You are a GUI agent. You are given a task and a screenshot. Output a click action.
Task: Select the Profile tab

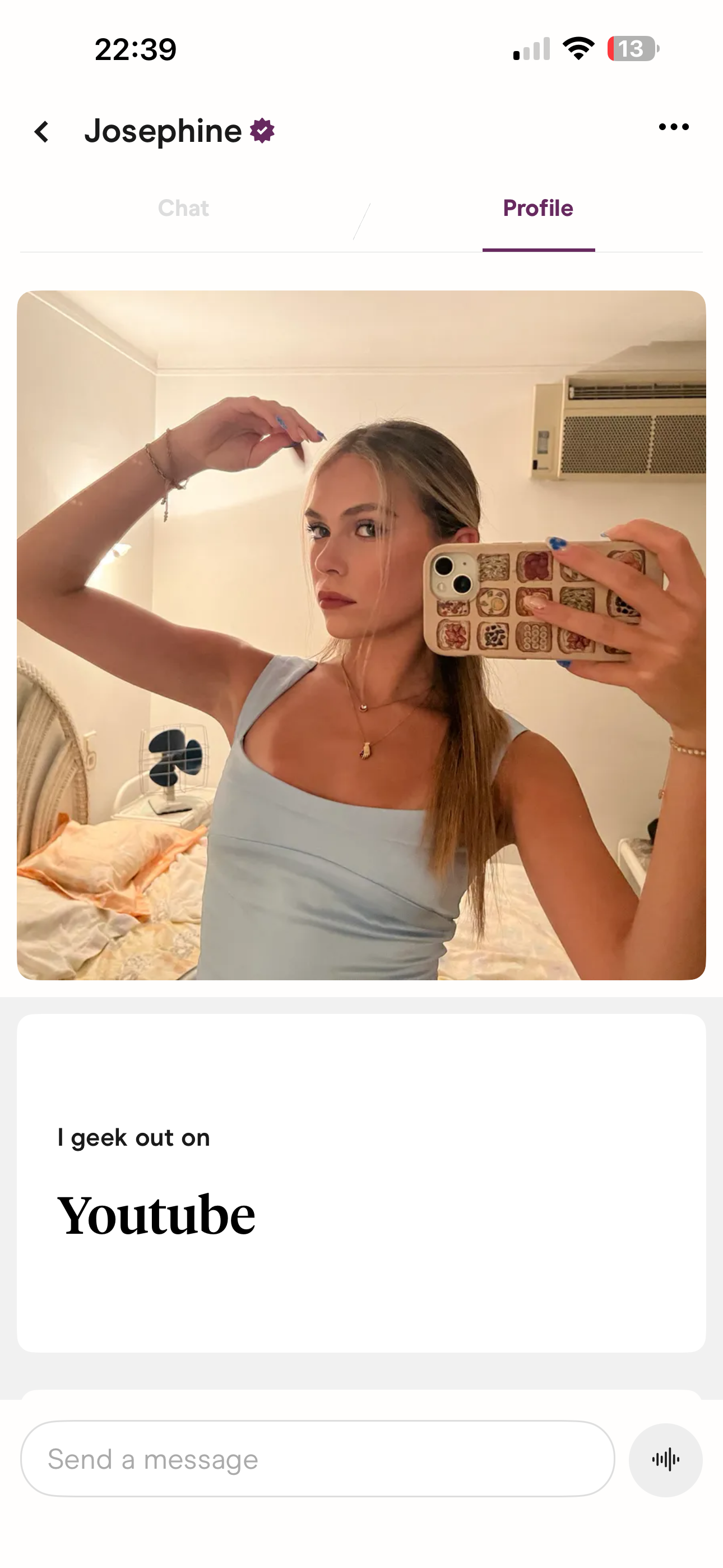coord(538,209)
